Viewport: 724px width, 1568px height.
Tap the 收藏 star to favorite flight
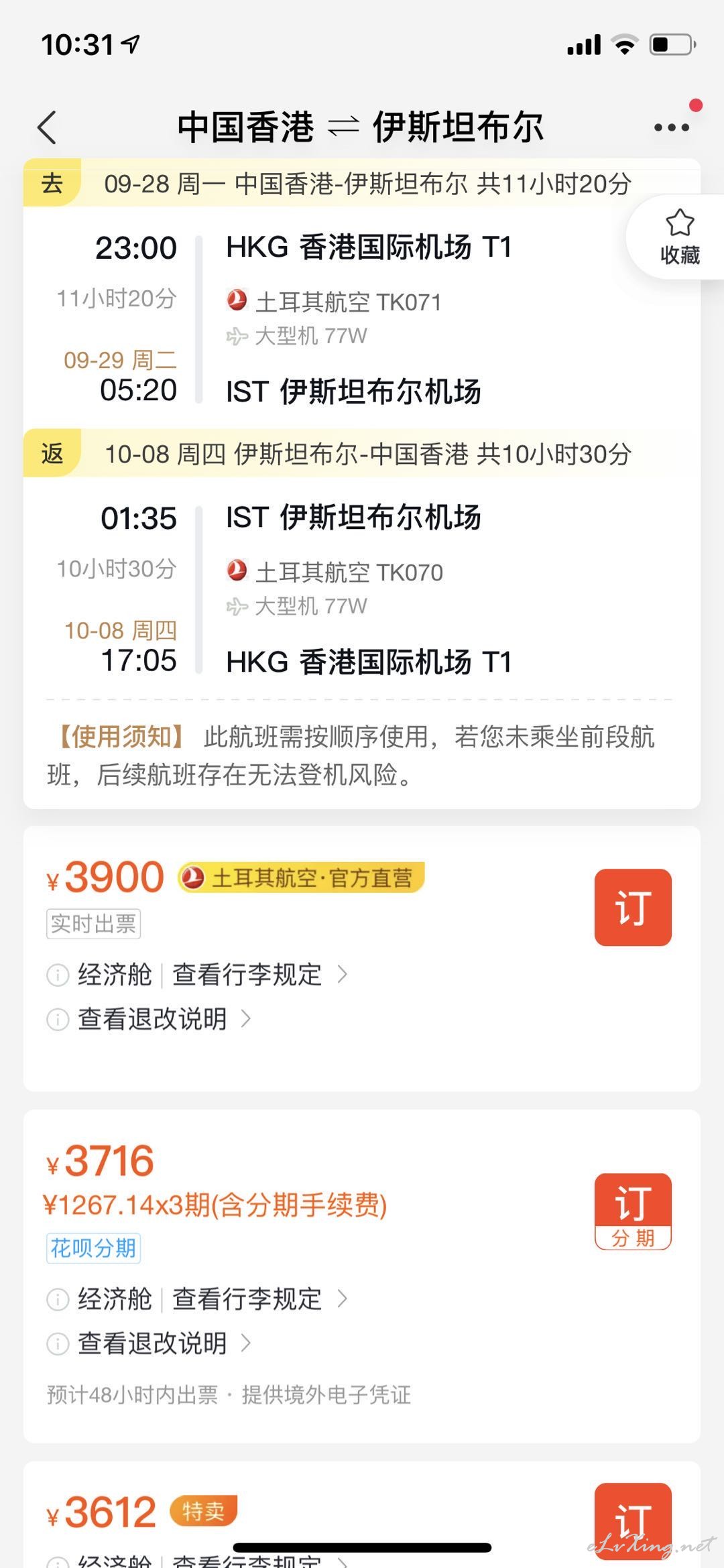click(679, 237)
